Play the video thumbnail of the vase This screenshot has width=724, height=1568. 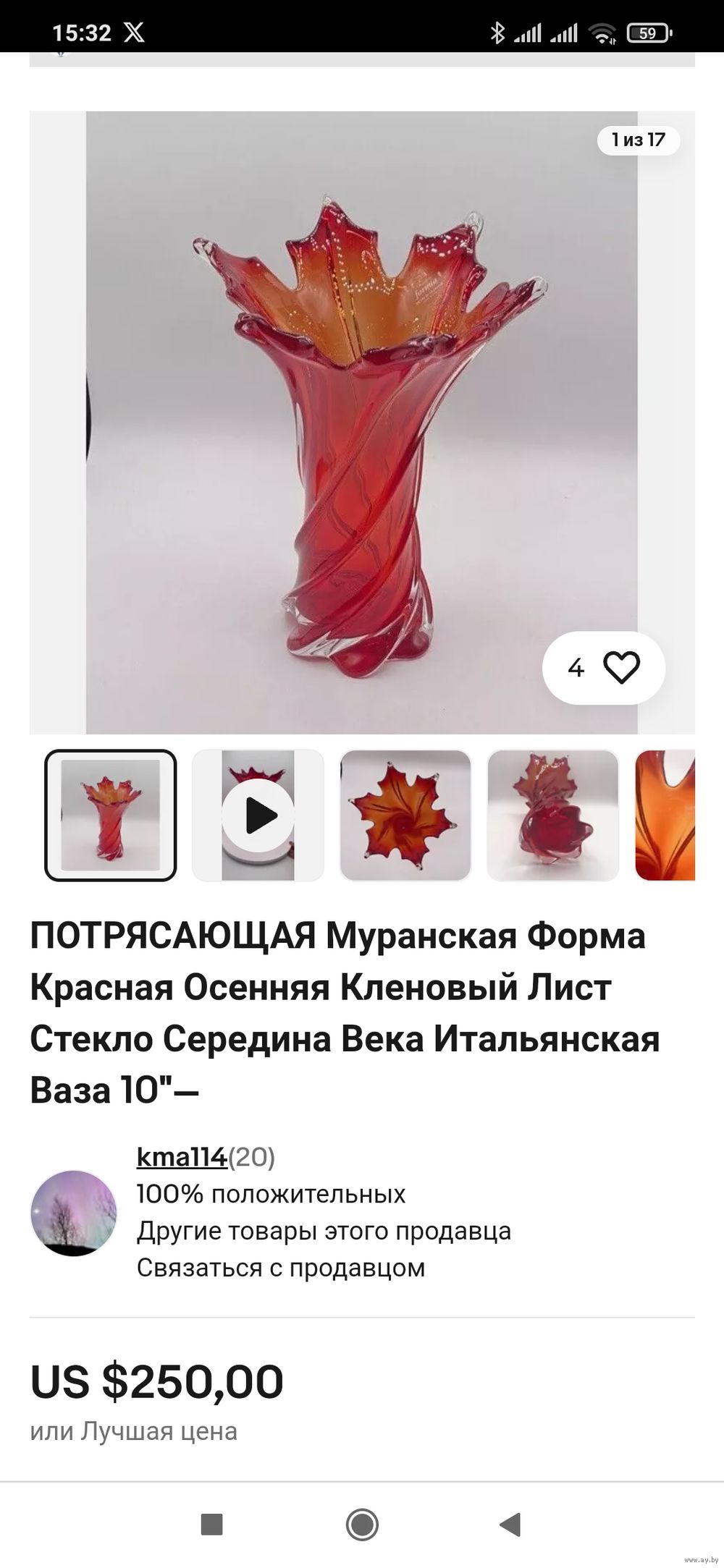click(258, 815)
